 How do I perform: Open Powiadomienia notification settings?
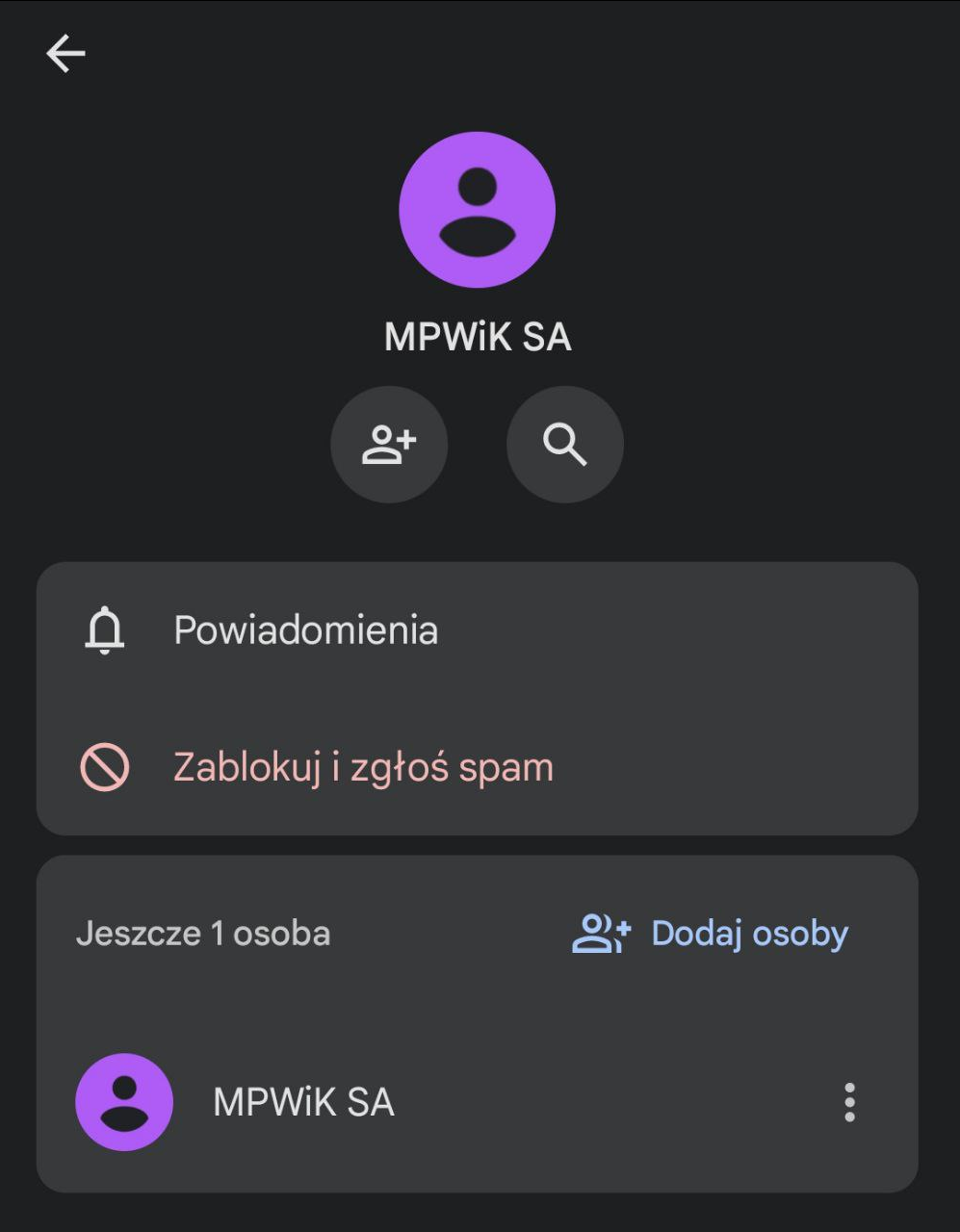tap(305, 630)
